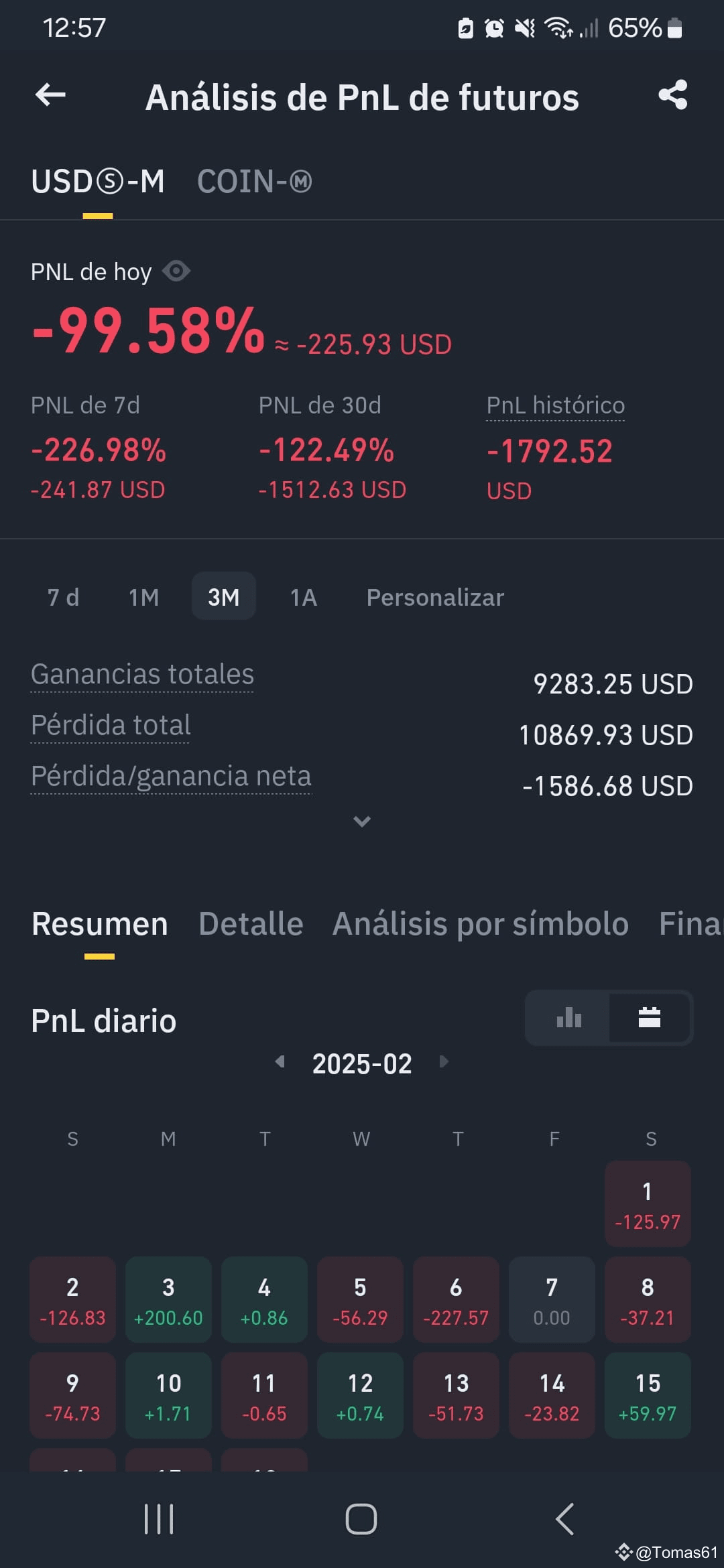Hide today's PNL with the eye icon
The image size is (724, 1568).
pos(177,271)
